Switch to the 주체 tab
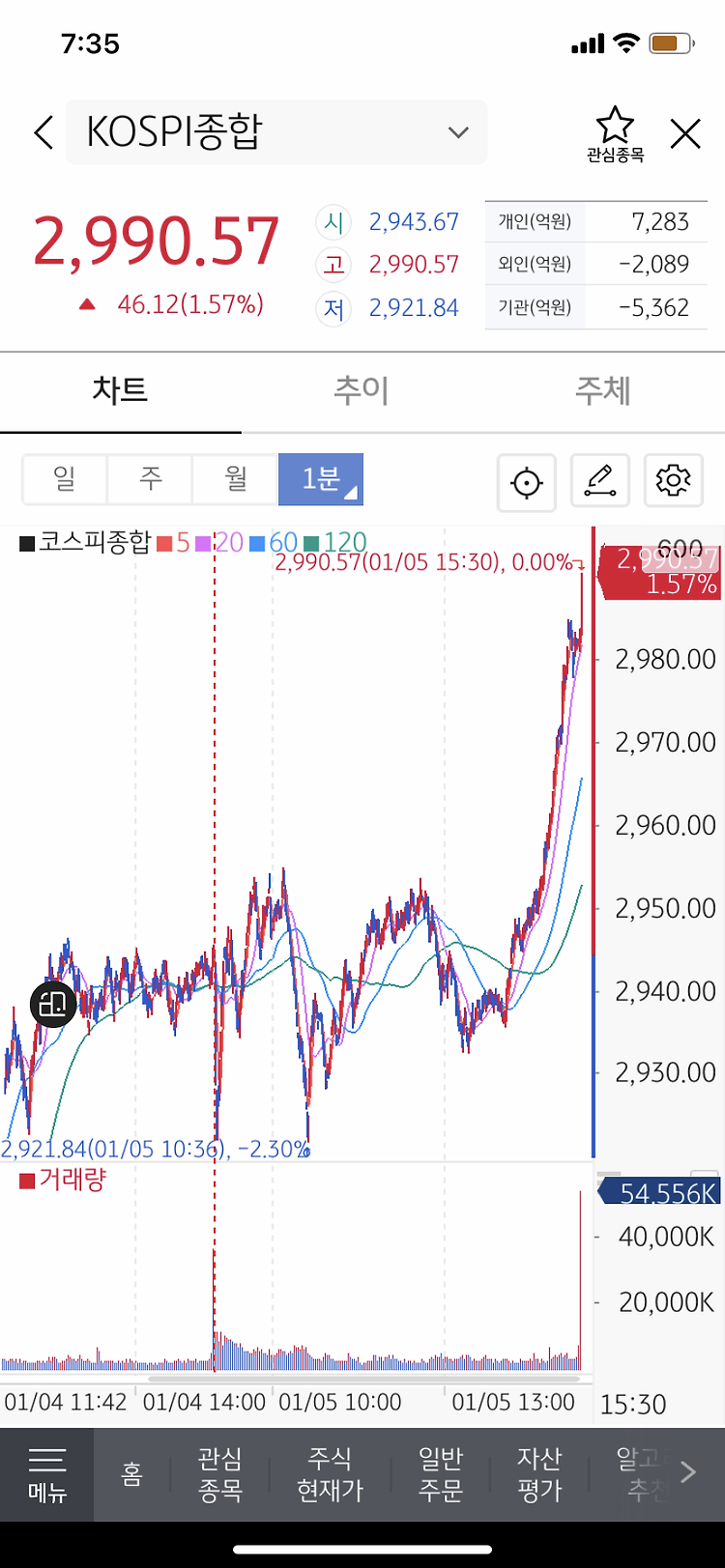Image resolution: width=725 pixels, height=1568 pixels. pos(603,391)
